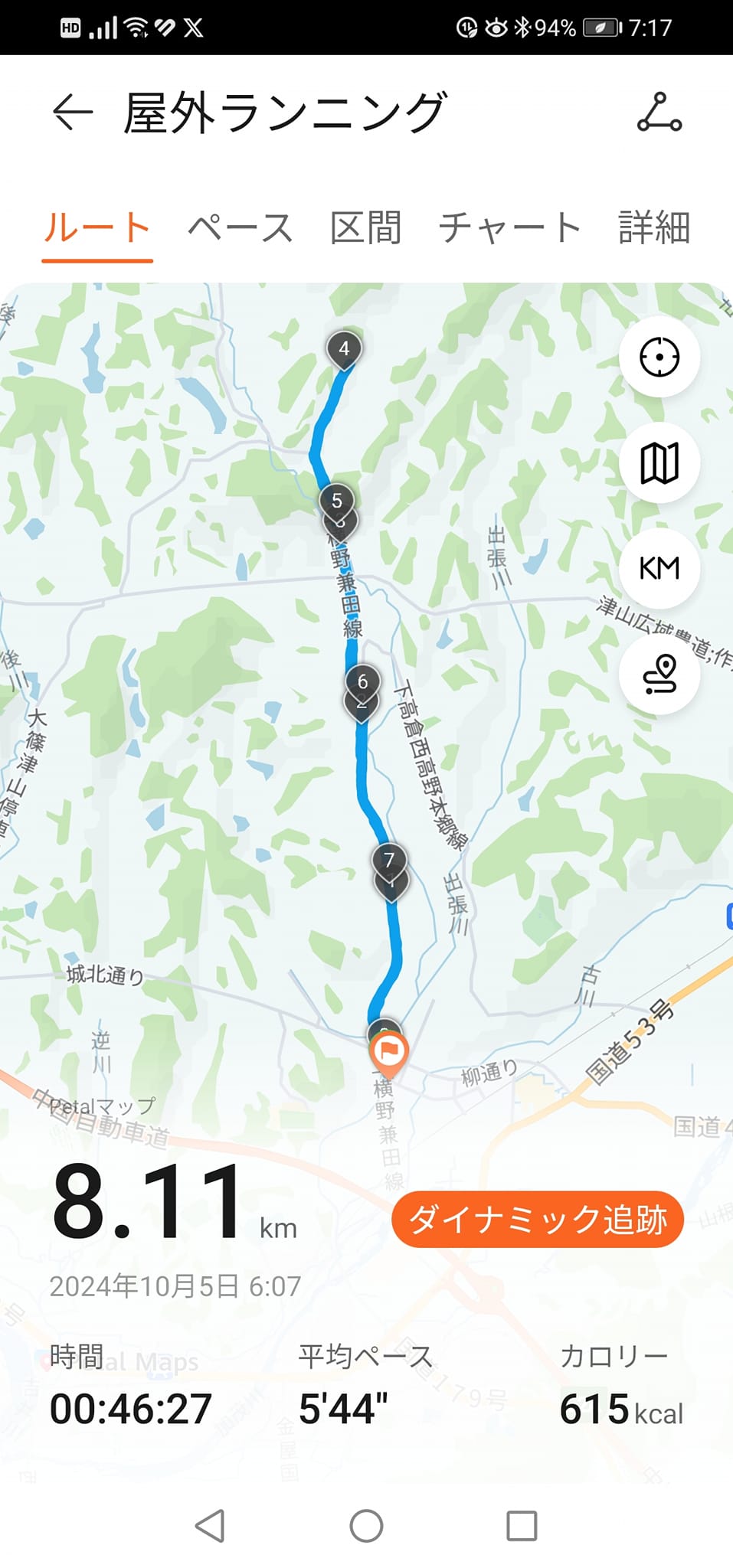
Task: Switch to the ペース tab
Action: click(x=241, y=228)
